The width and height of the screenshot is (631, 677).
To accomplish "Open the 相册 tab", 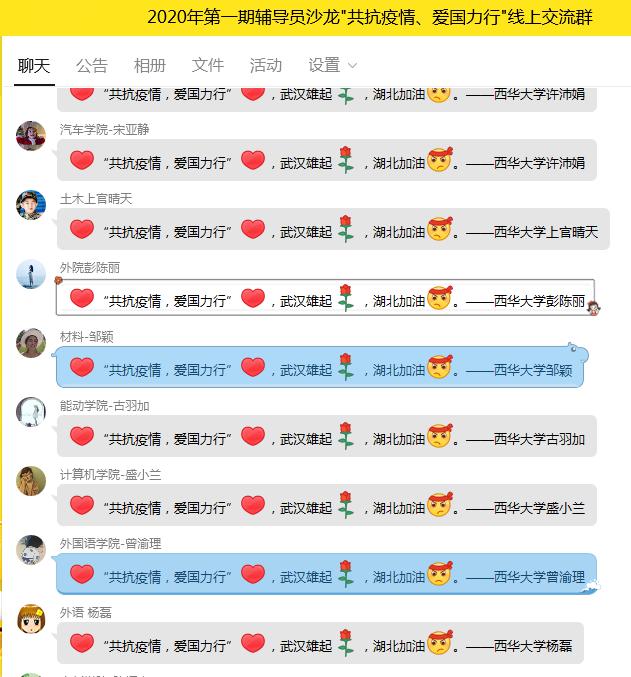I will 150,65.
